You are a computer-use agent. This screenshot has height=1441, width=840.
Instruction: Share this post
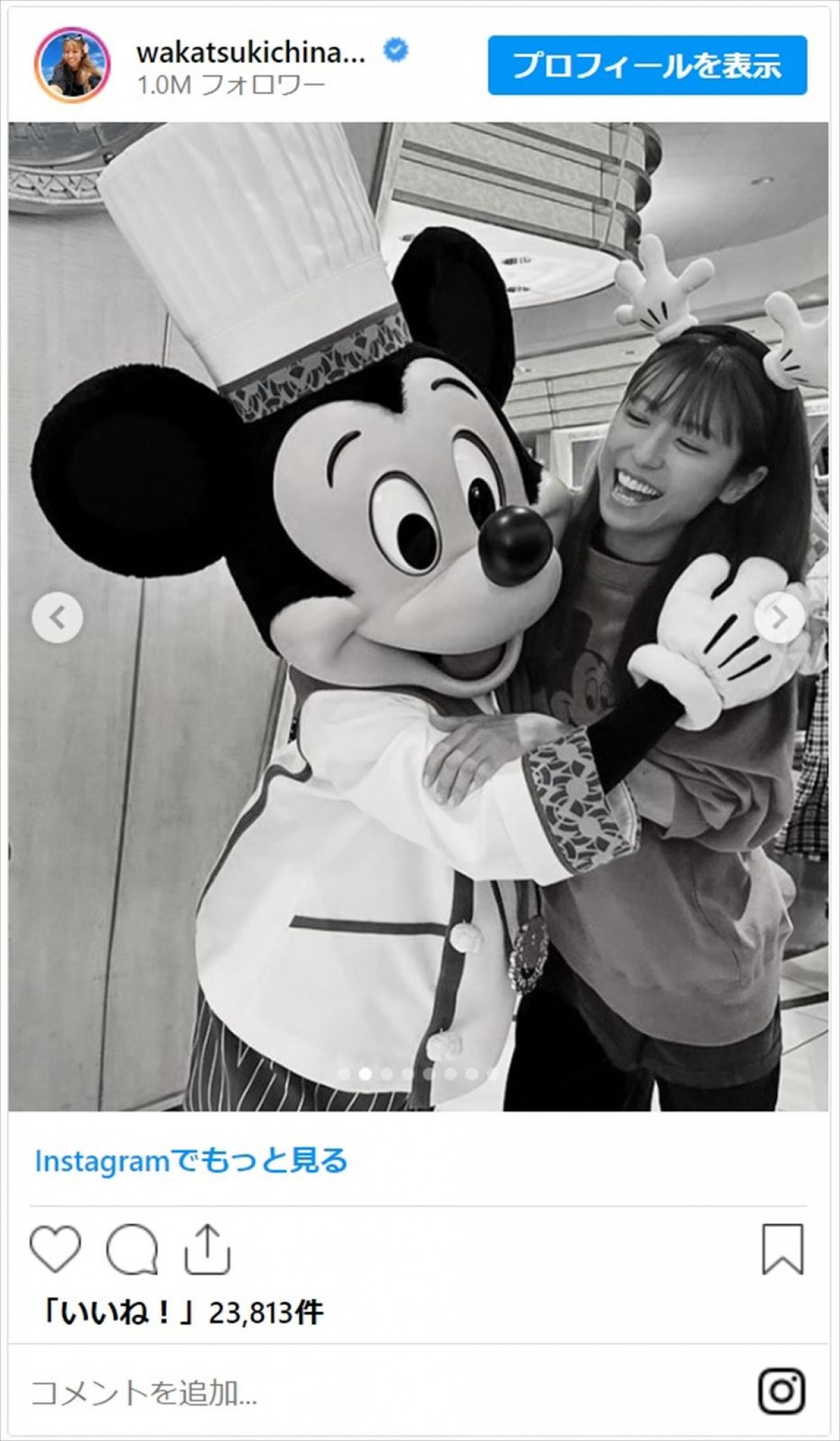tap(208, 1249)
